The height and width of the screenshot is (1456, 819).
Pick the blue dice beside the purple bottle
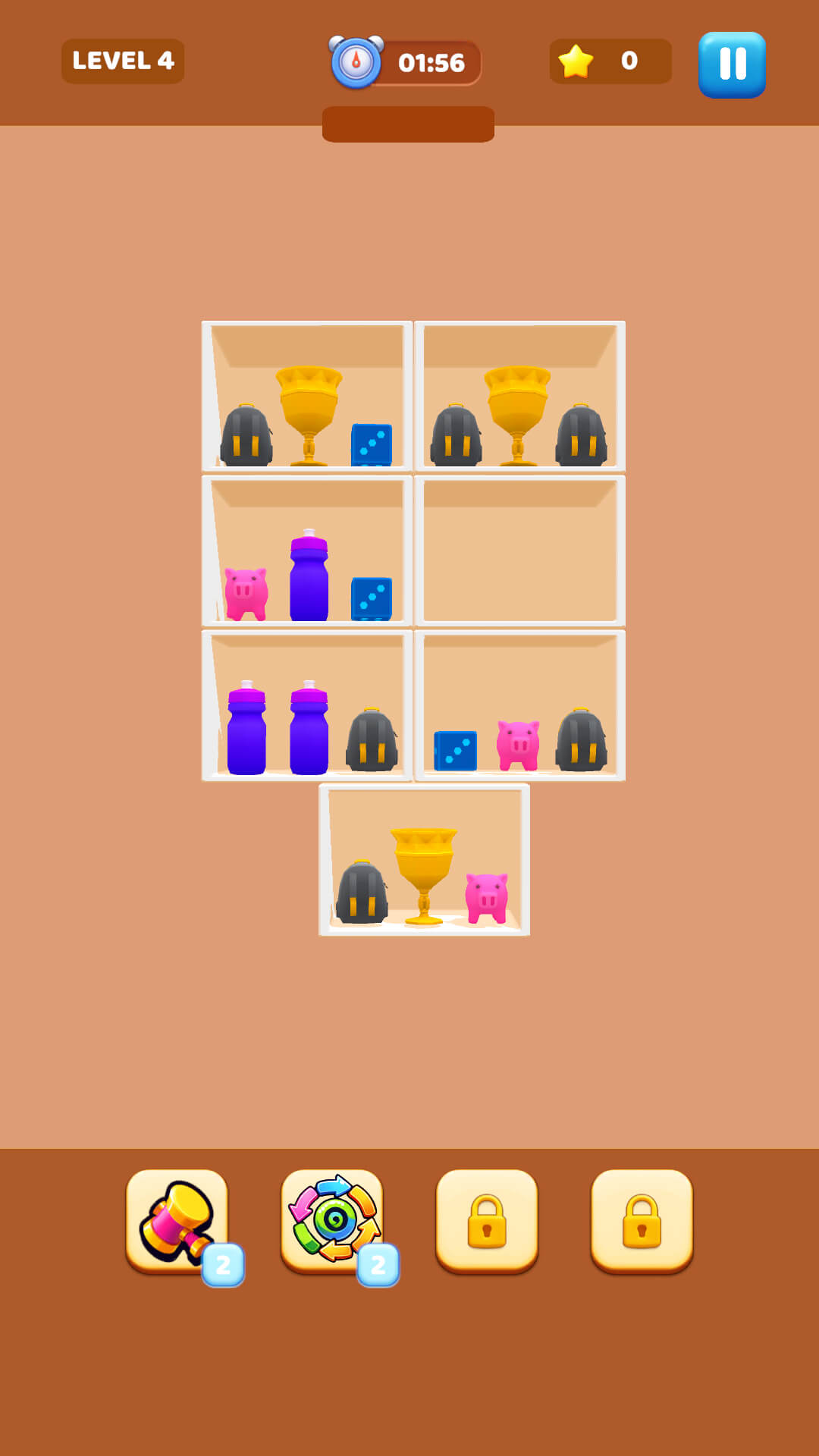pyautogui.click(x=372, y=598)
